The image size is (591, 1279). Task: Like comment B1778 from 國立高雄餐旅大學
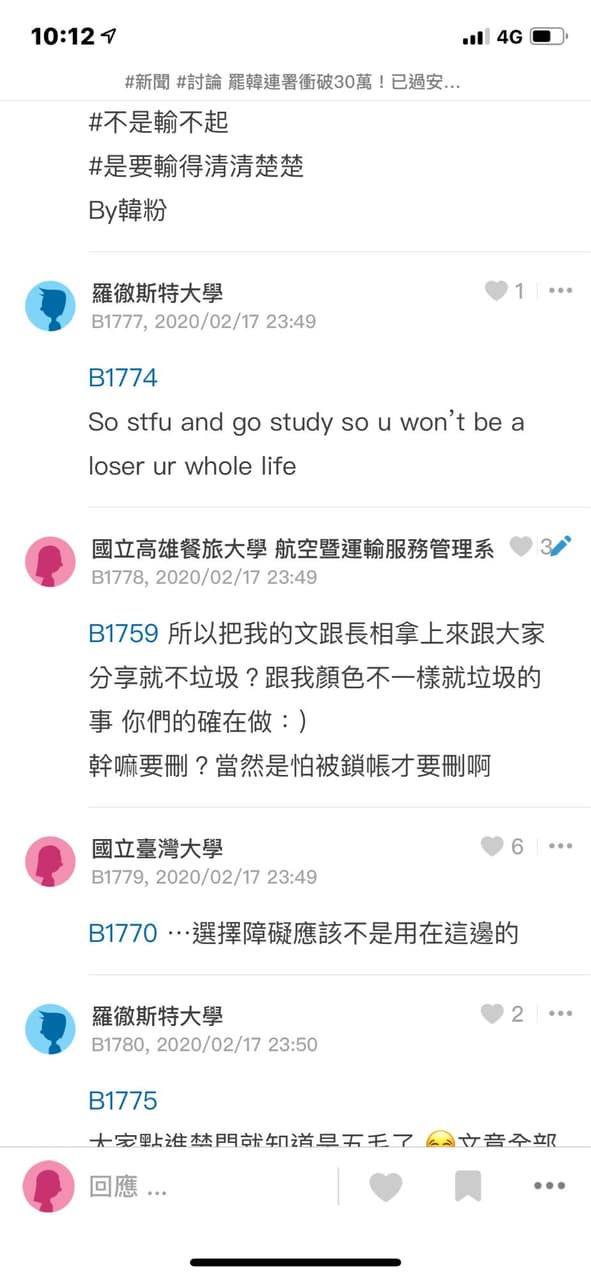521,546
